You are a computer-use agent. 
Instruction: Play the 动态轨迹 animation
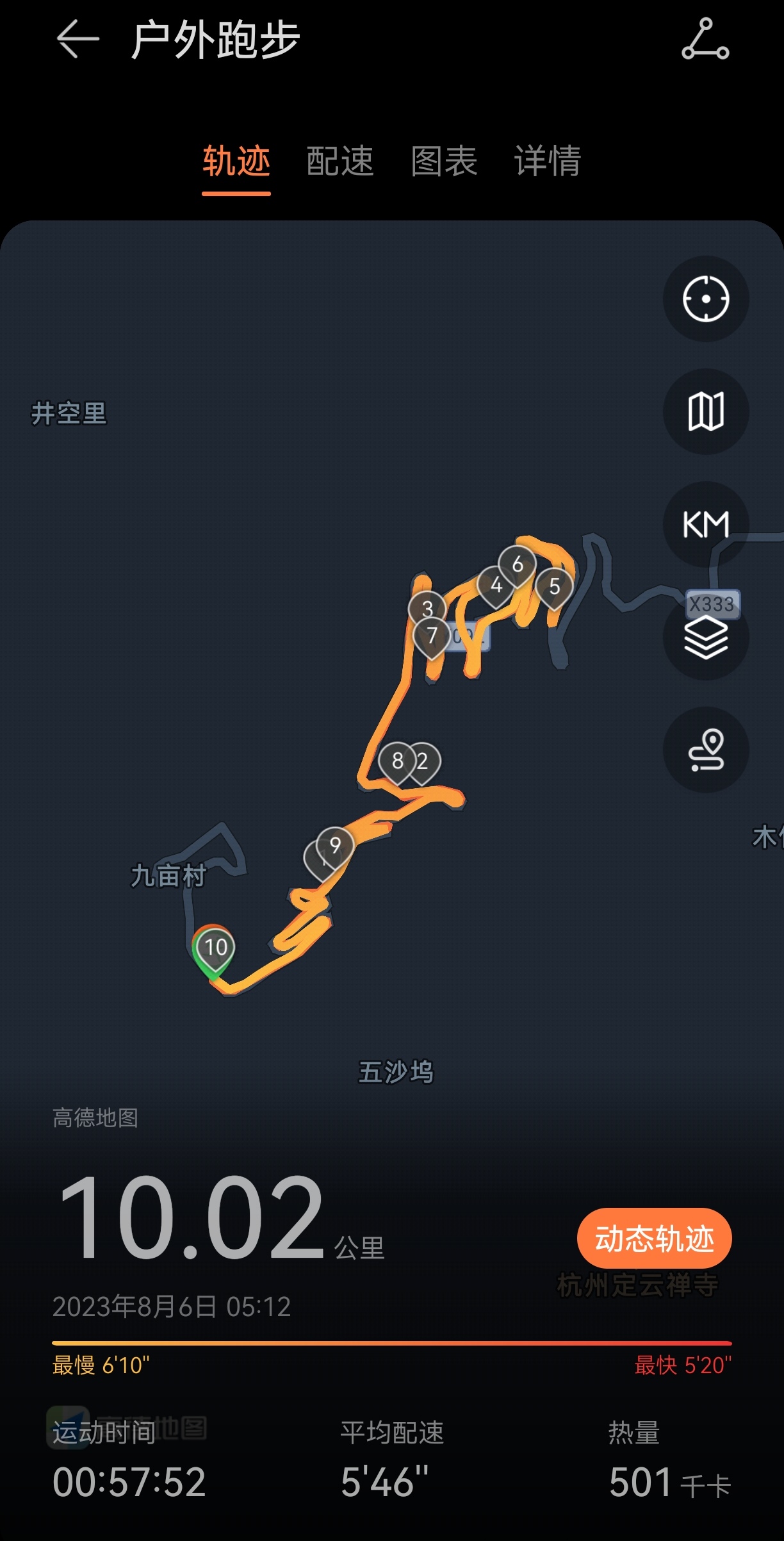pyautogui.click(x=654, y=1238)
